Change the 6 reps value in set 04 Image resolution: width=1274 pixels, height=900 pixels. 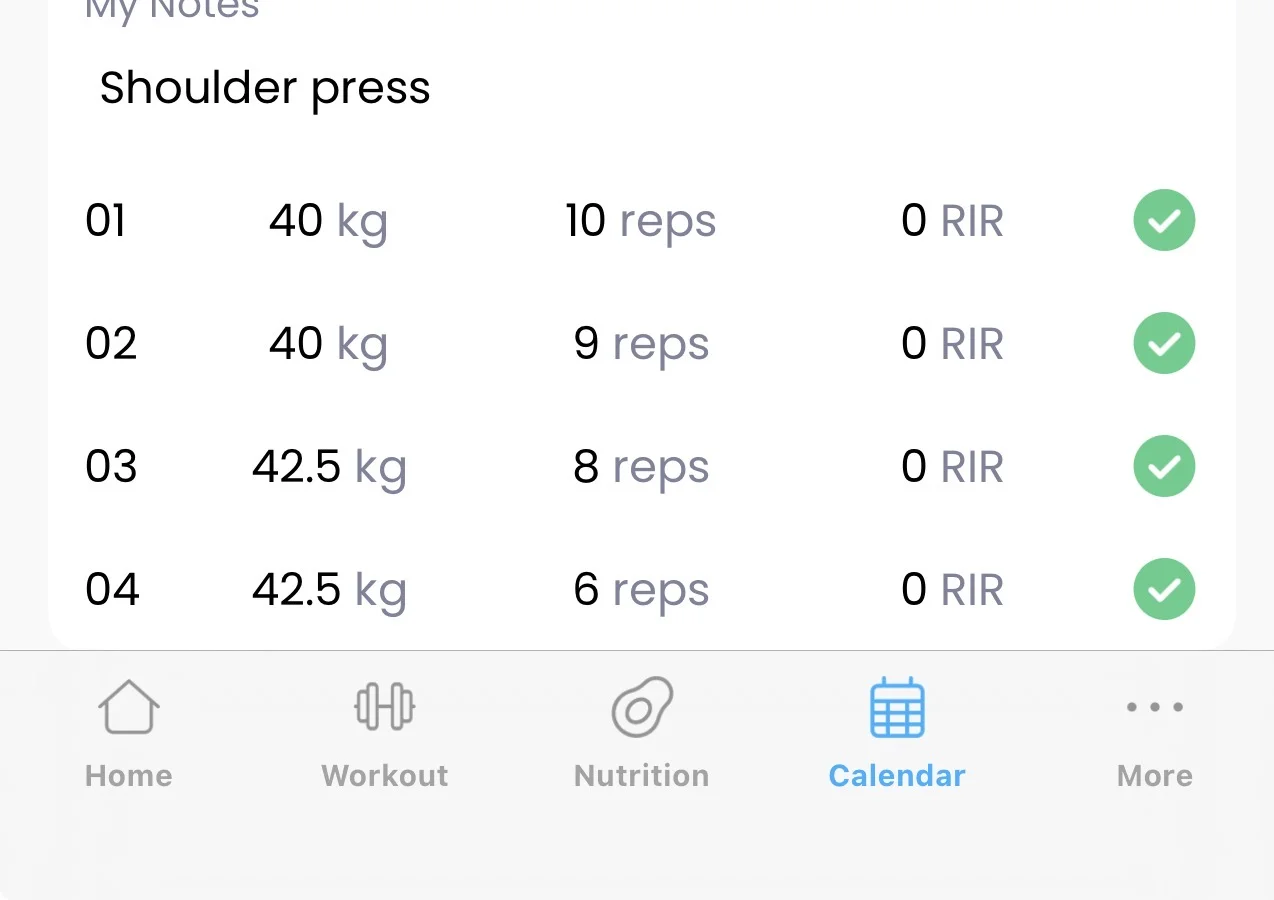point(587,590)
